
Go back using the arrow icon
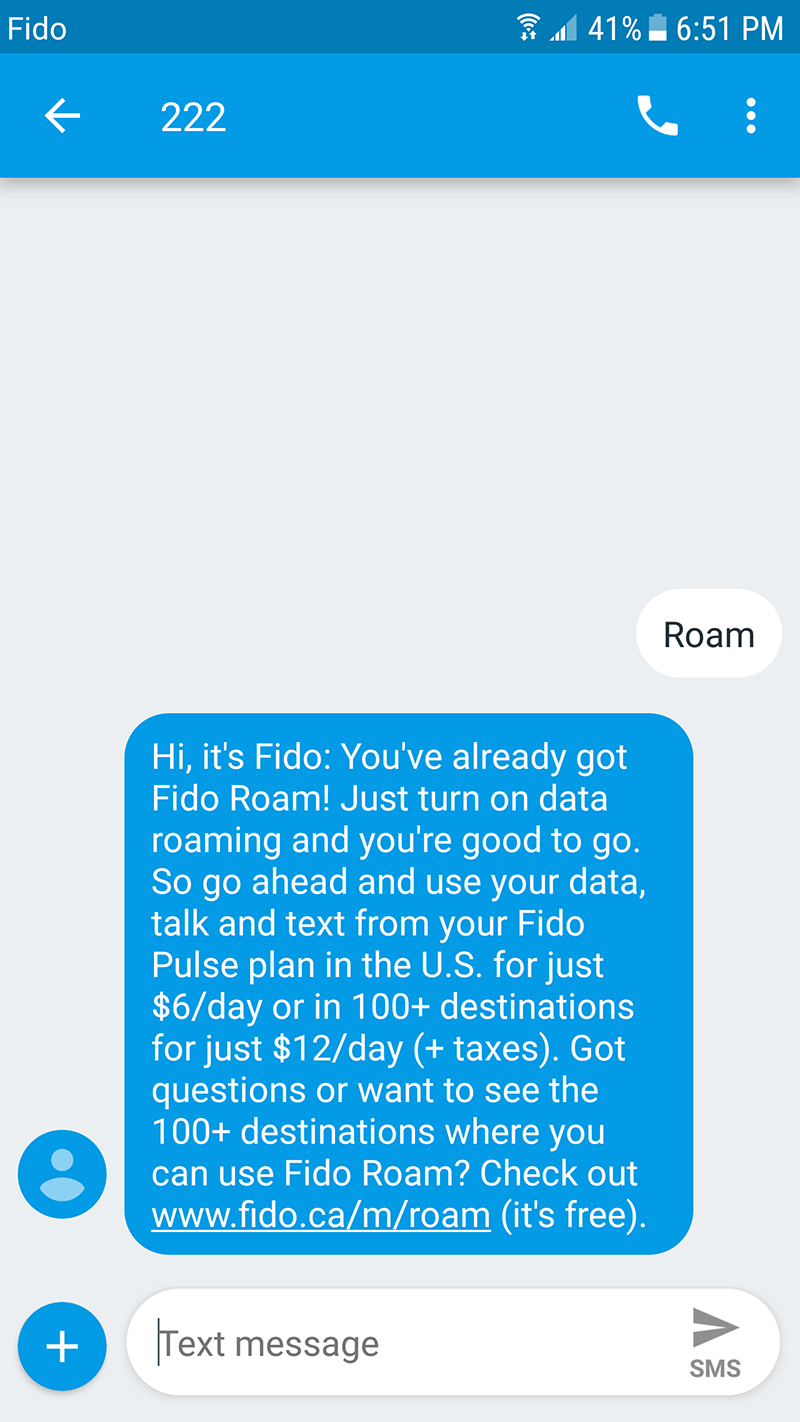pyautogui.click(x=62, y=117)
